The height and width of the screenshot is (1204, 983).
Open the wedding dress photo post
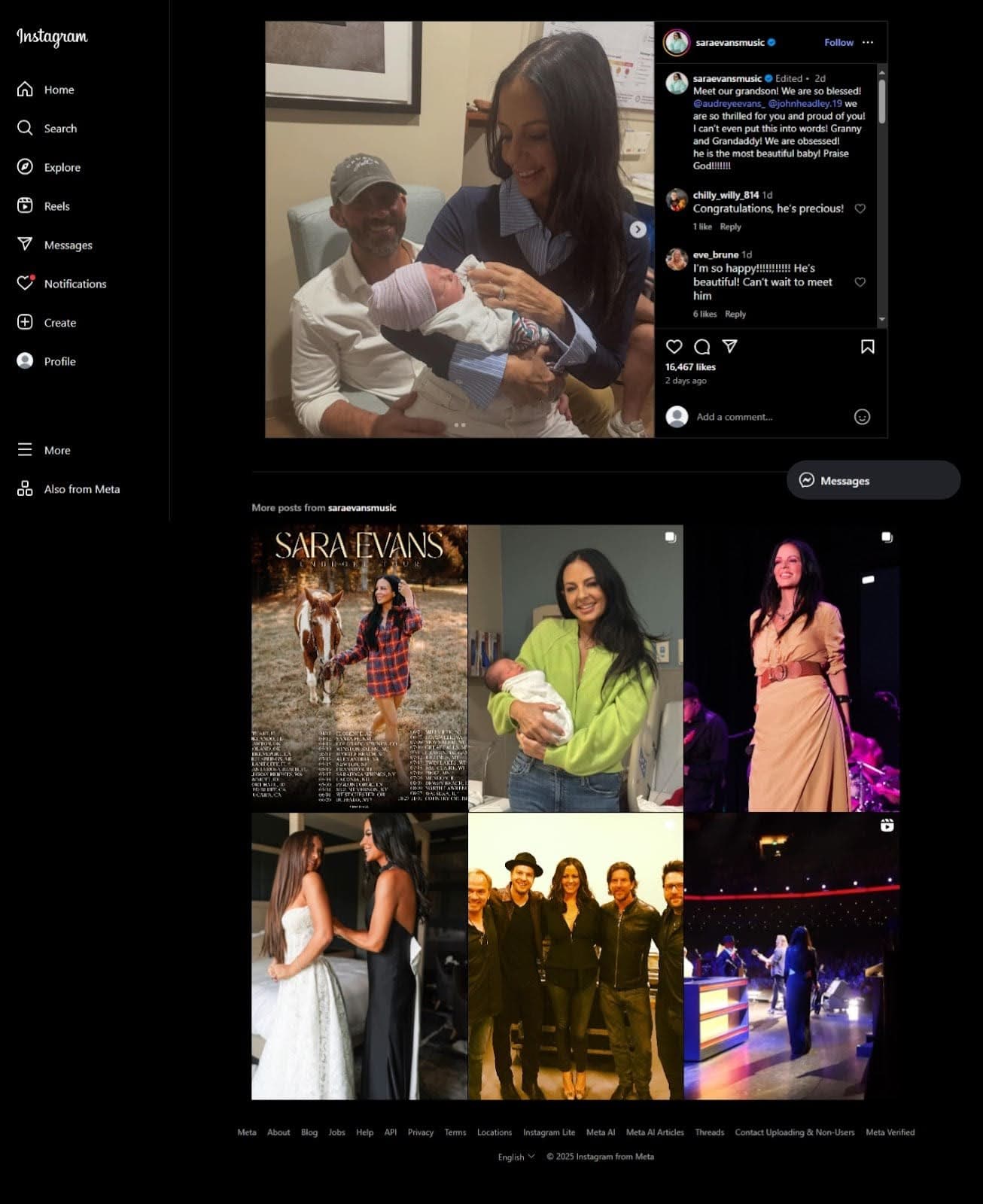[359, 956]
